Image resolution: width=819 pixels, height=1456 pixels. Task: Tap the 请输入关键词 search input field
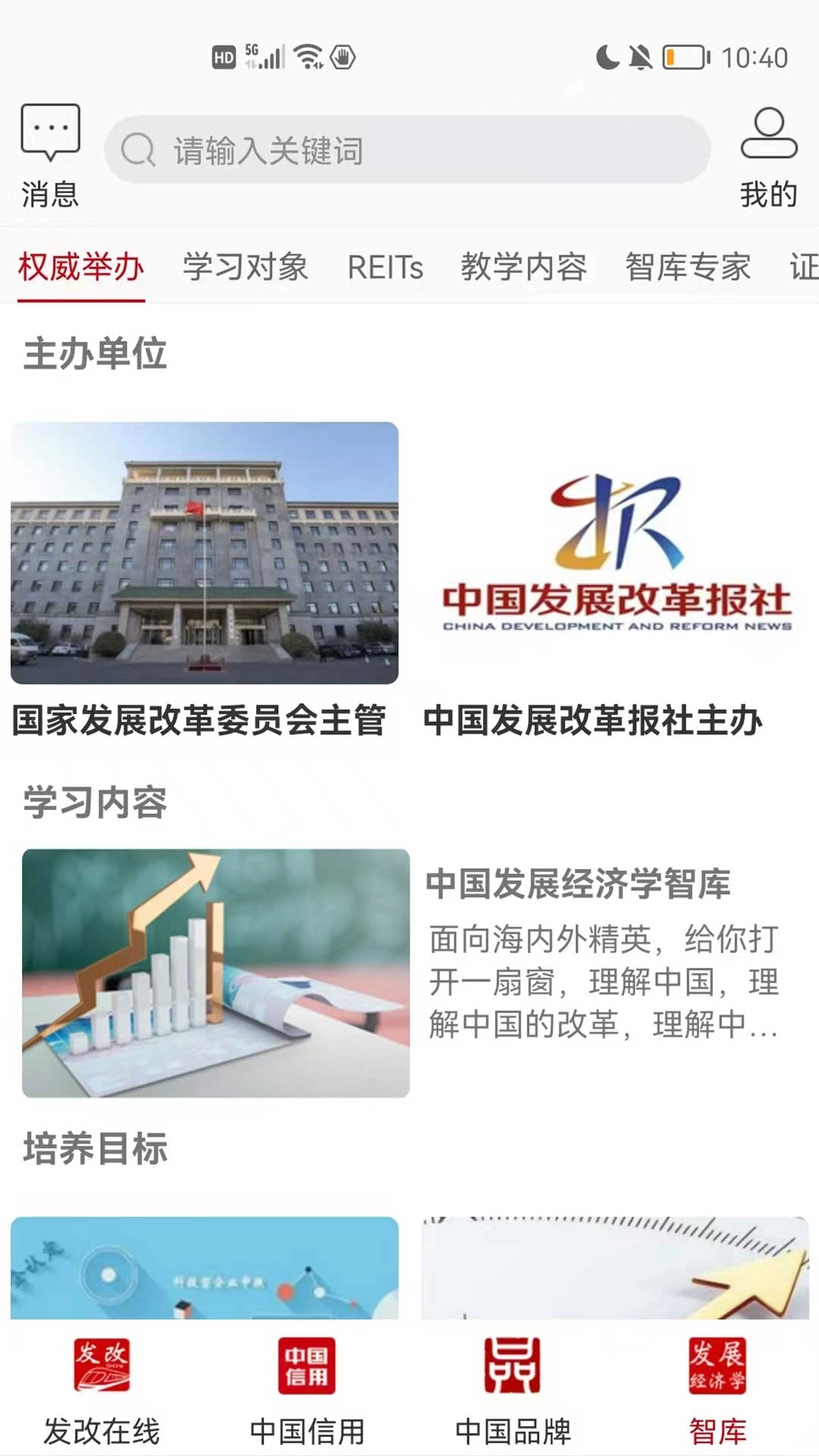click(x=409, y=149)
